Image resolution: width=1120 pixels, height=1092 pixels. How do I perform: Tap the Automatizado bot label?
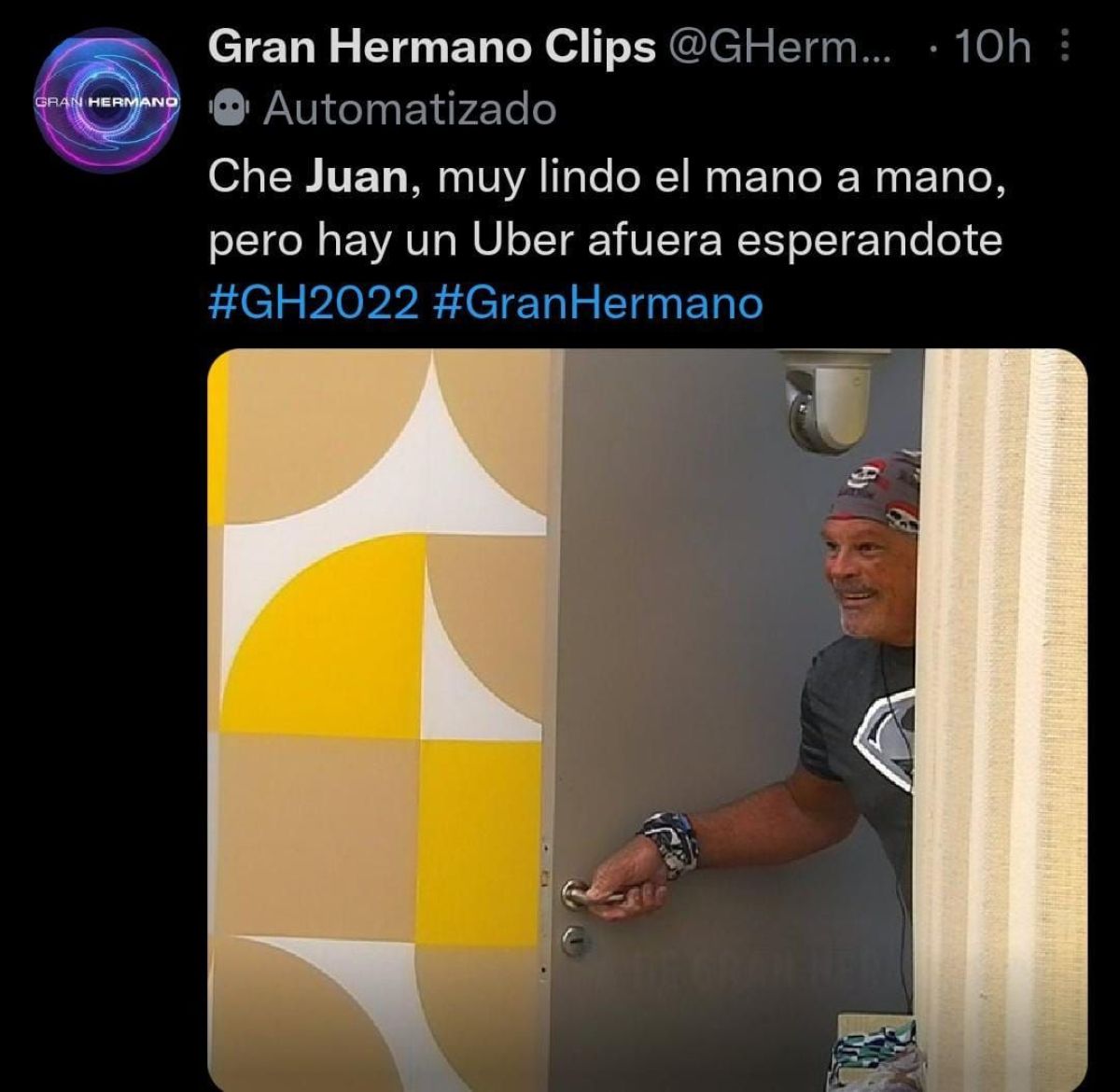(409, 110)
